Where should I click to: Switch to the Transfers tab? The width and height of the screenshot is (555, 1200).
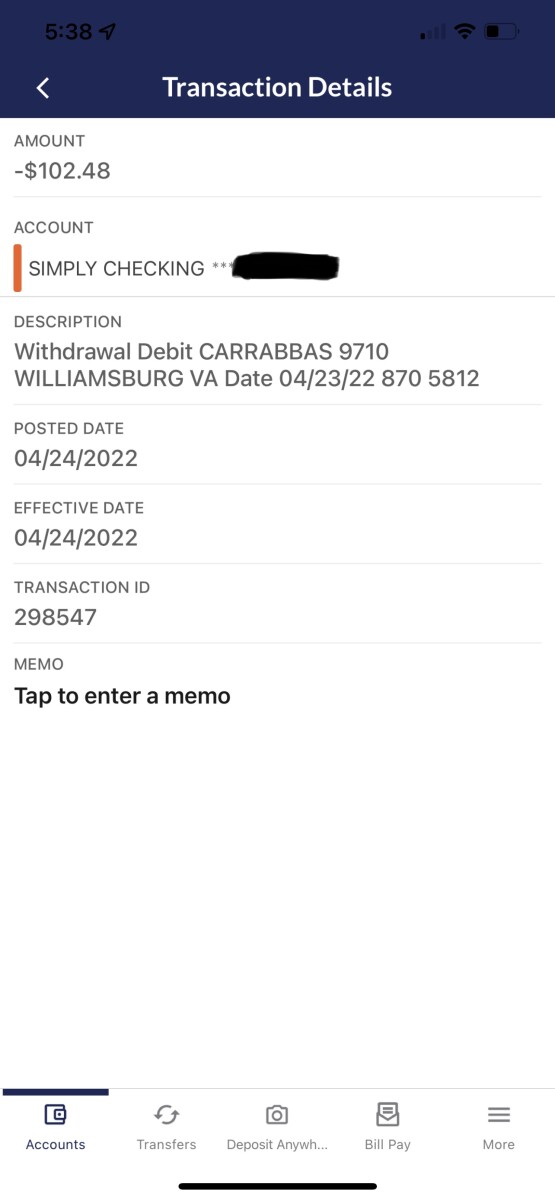[x=166, y=1127]
